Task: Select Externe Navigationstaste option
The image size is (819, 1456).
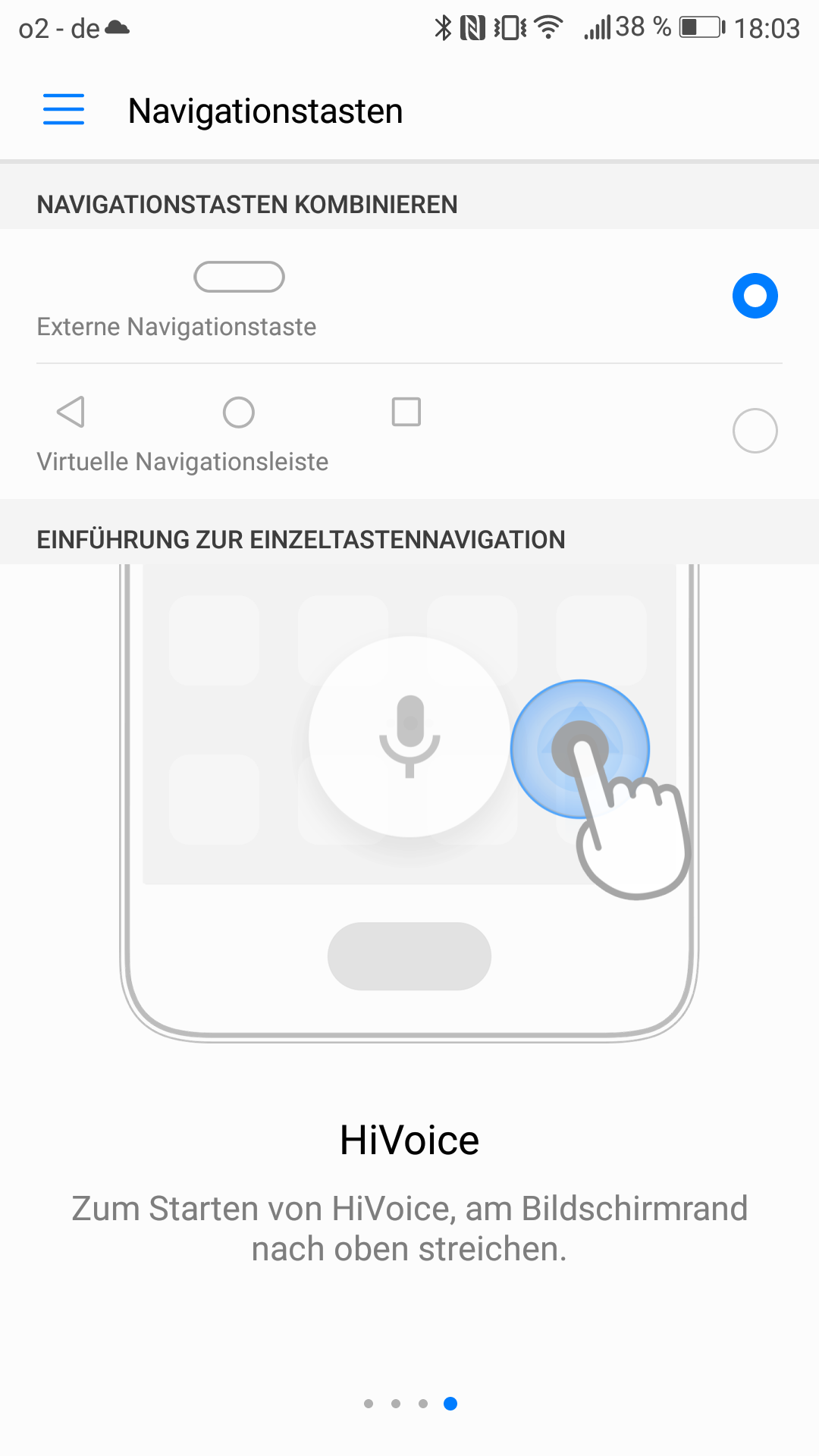Action: [755, 296]
